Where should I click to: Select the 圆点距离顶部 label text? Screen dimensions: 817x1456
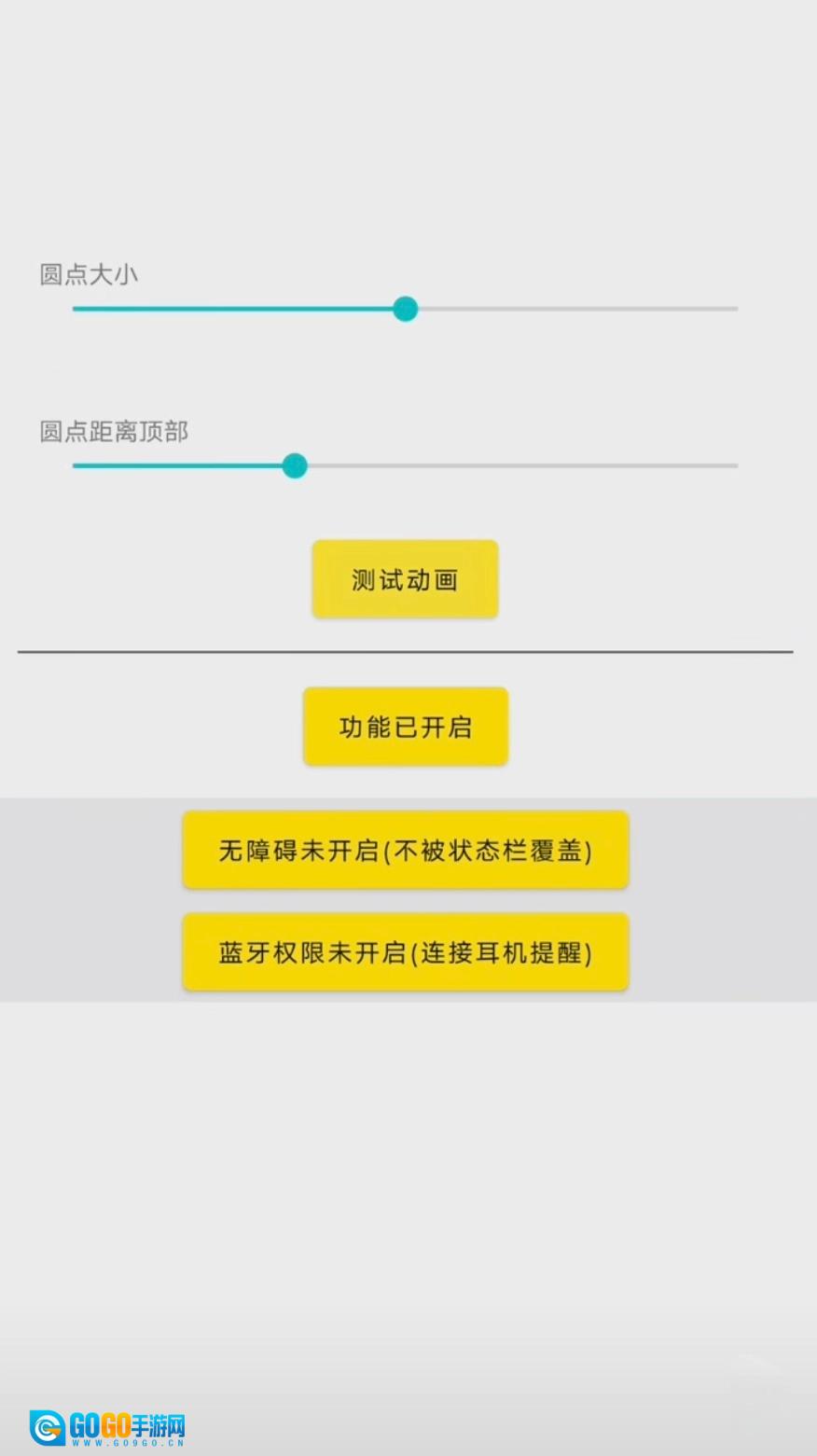(113, 432)
